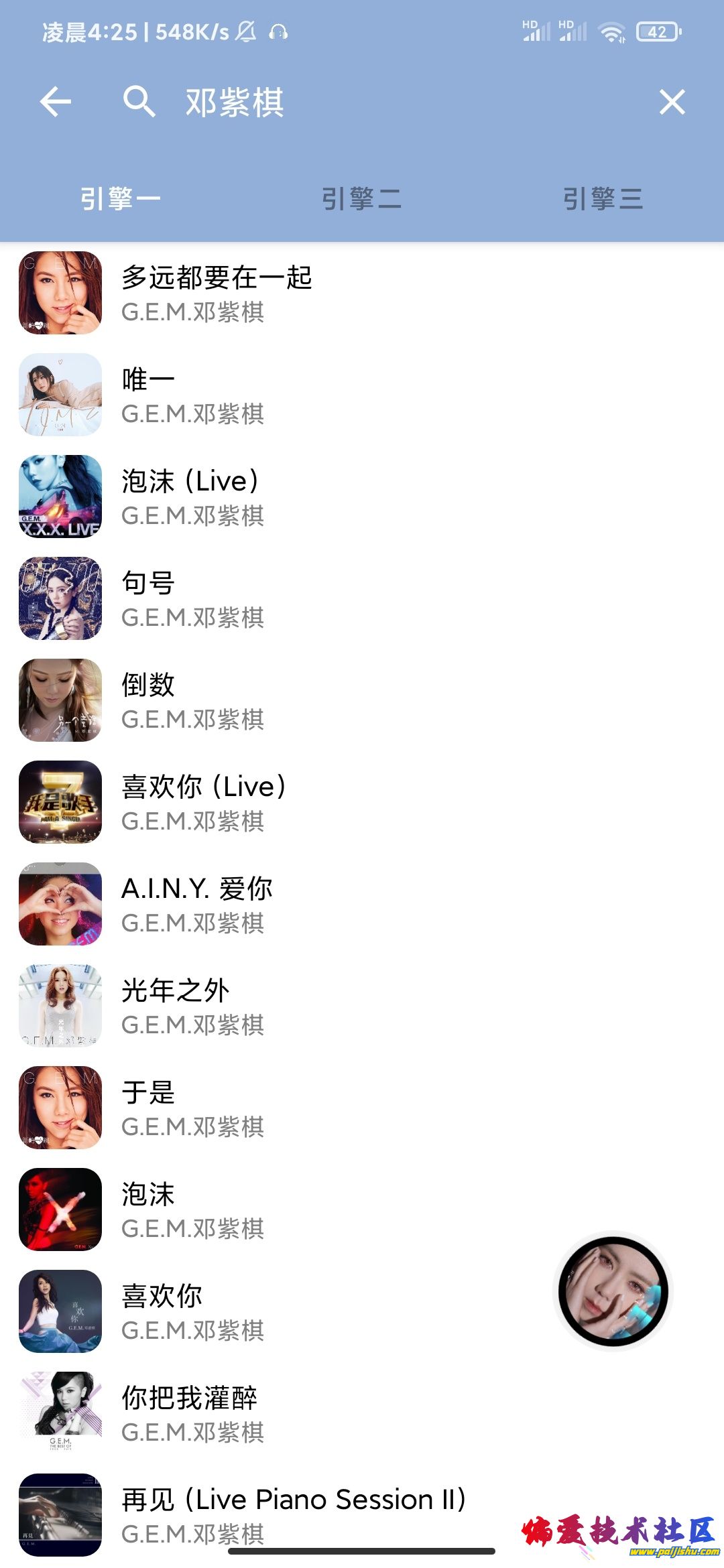Image resolution: width=724 pixels, height=1568 pixels.
Task: Switch to the 引擎二 tab
Action: tap(362, 199)
